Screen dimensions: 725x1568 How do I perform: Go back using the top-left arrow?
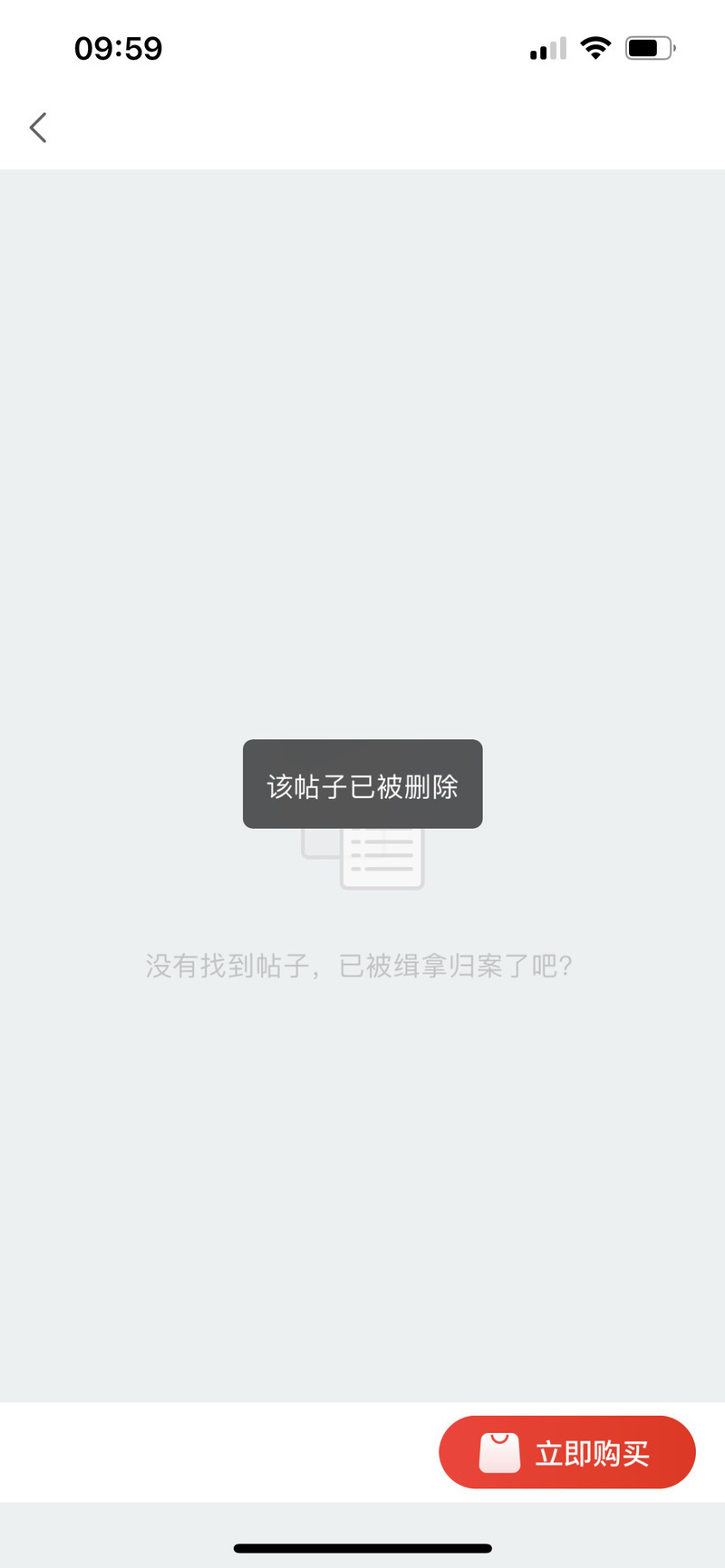pos(38,128)
